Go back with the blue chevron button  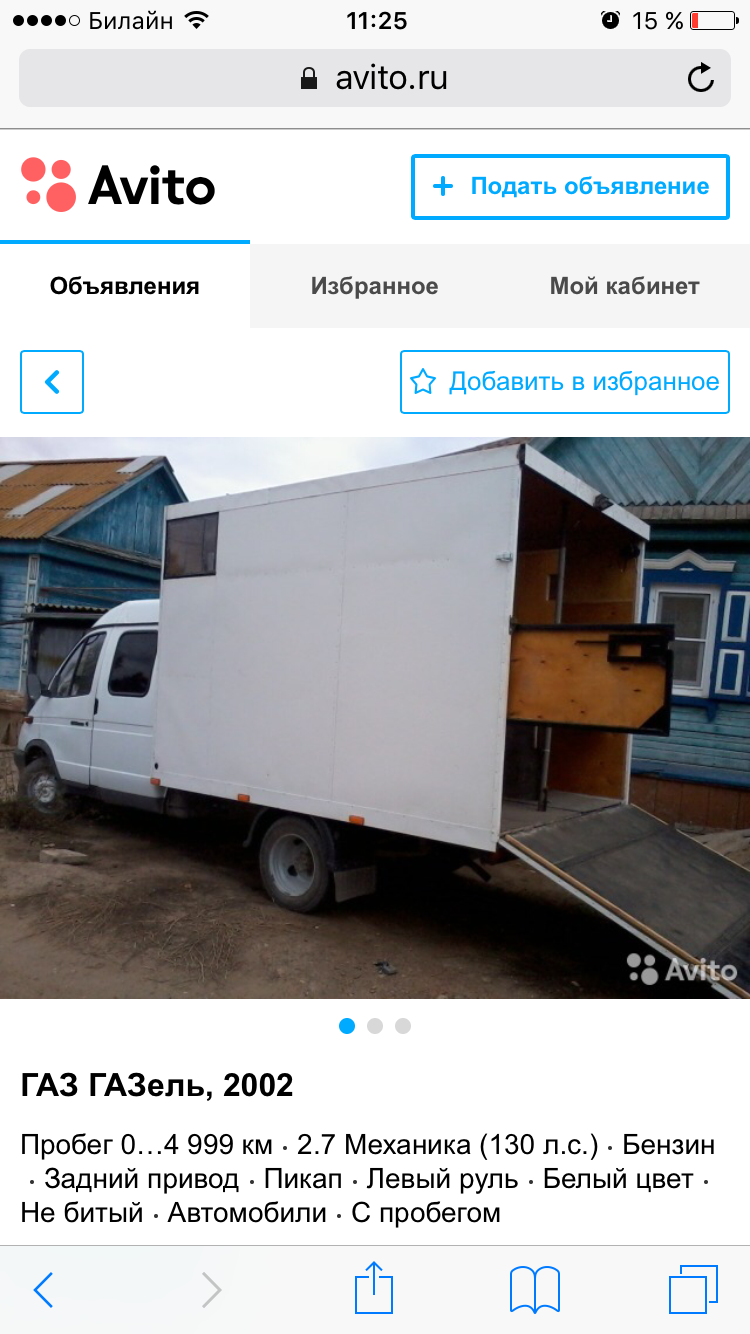click(52, 382)
